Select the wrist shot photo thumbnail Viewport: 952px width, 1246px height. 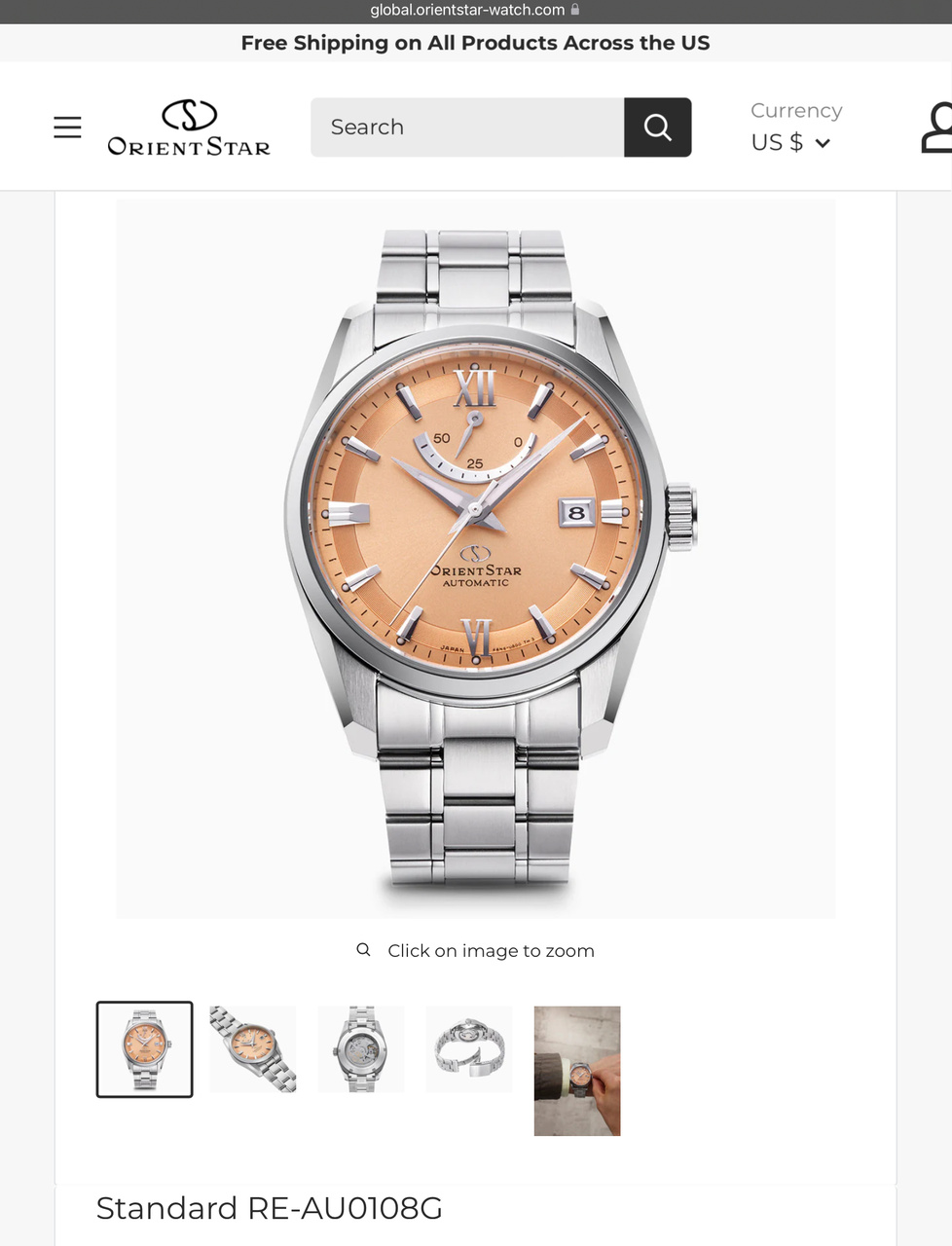click(x=577, y=1071)
